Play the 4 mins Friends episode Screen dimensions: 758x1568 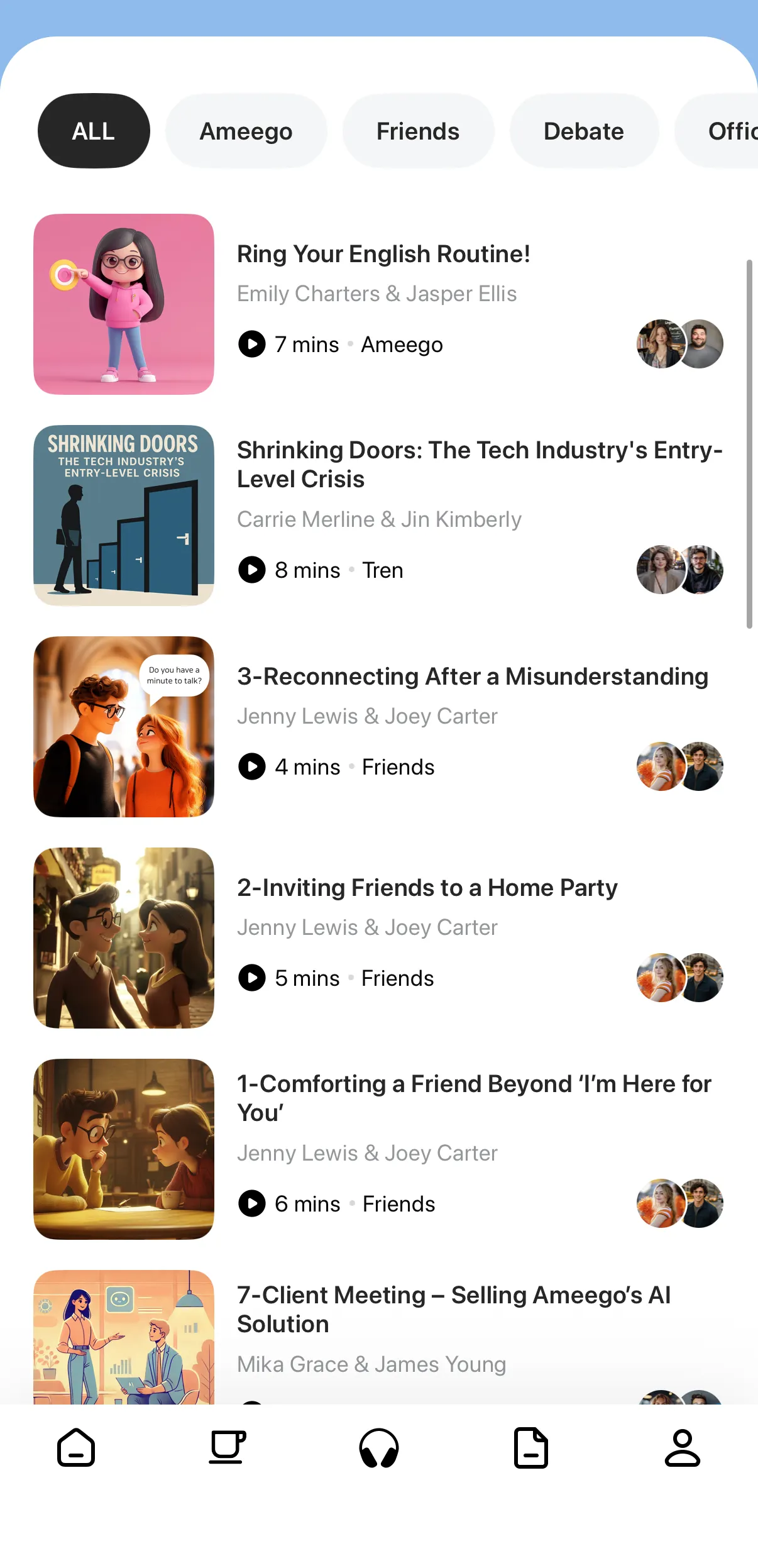coord(252,766)
